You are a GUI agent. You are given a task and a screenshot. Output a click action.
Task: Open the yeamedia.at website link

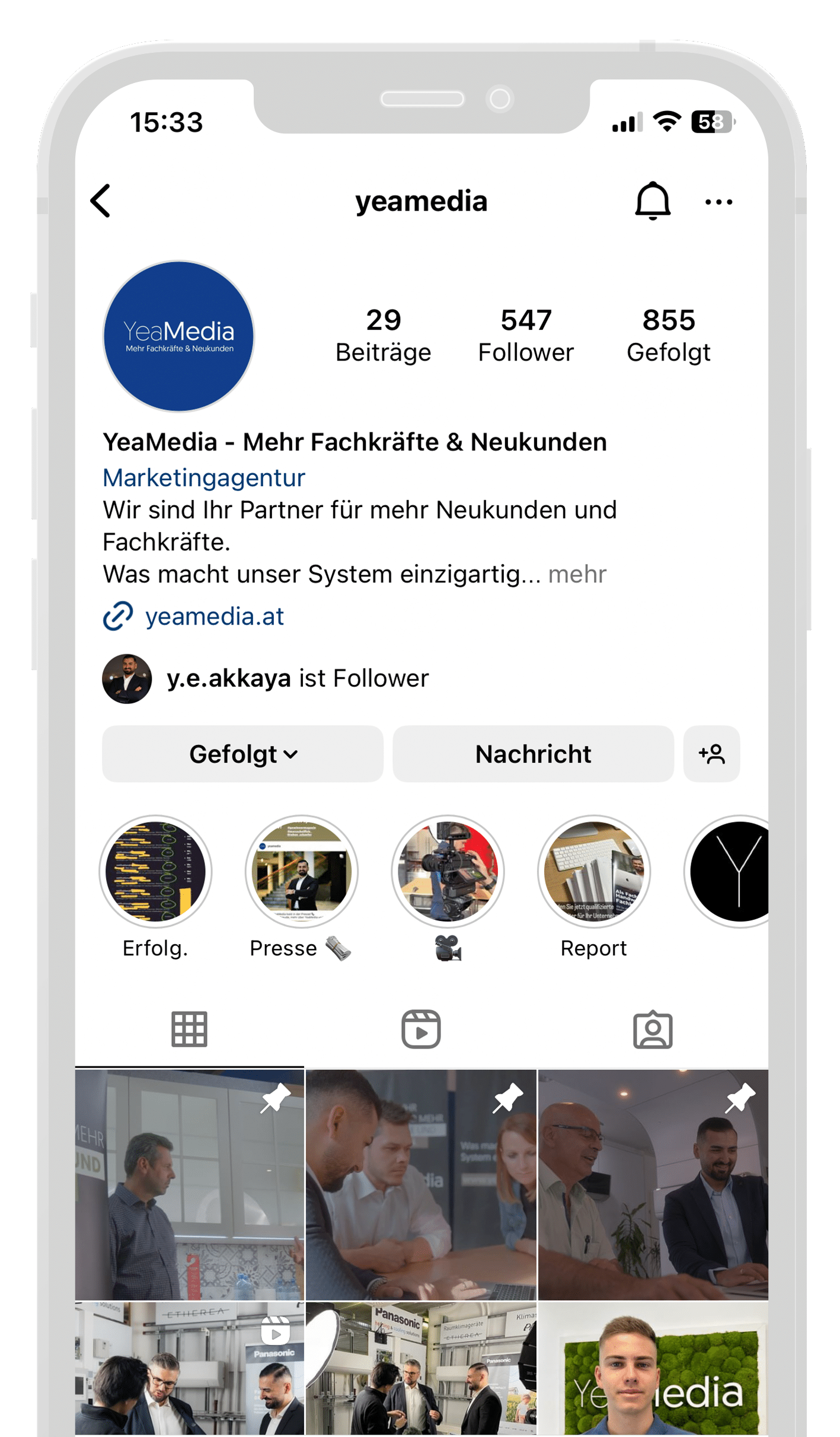pos(214,616)
